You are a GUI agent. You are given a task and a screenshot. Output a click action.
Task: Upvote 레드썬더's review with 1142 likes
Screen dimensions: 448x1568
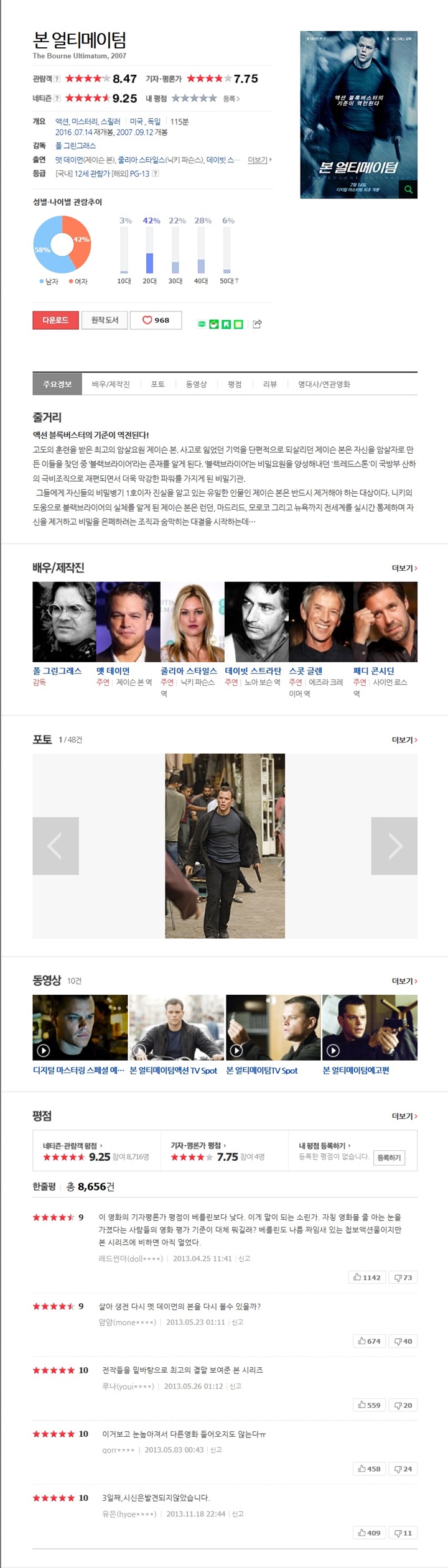click(x=366, y=1278)
